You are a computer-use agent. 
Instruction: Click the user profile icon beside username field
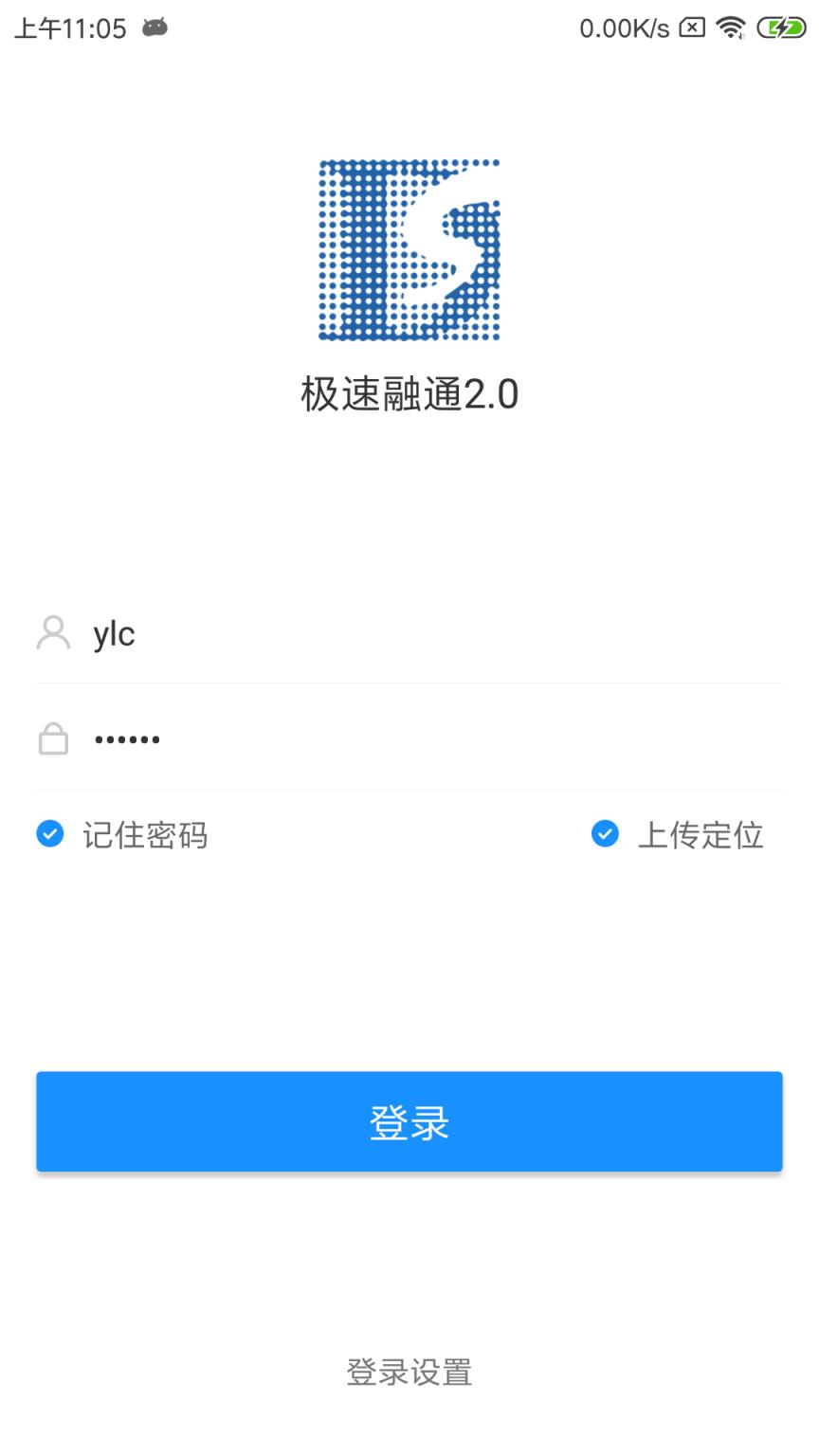tap(53, 633)
